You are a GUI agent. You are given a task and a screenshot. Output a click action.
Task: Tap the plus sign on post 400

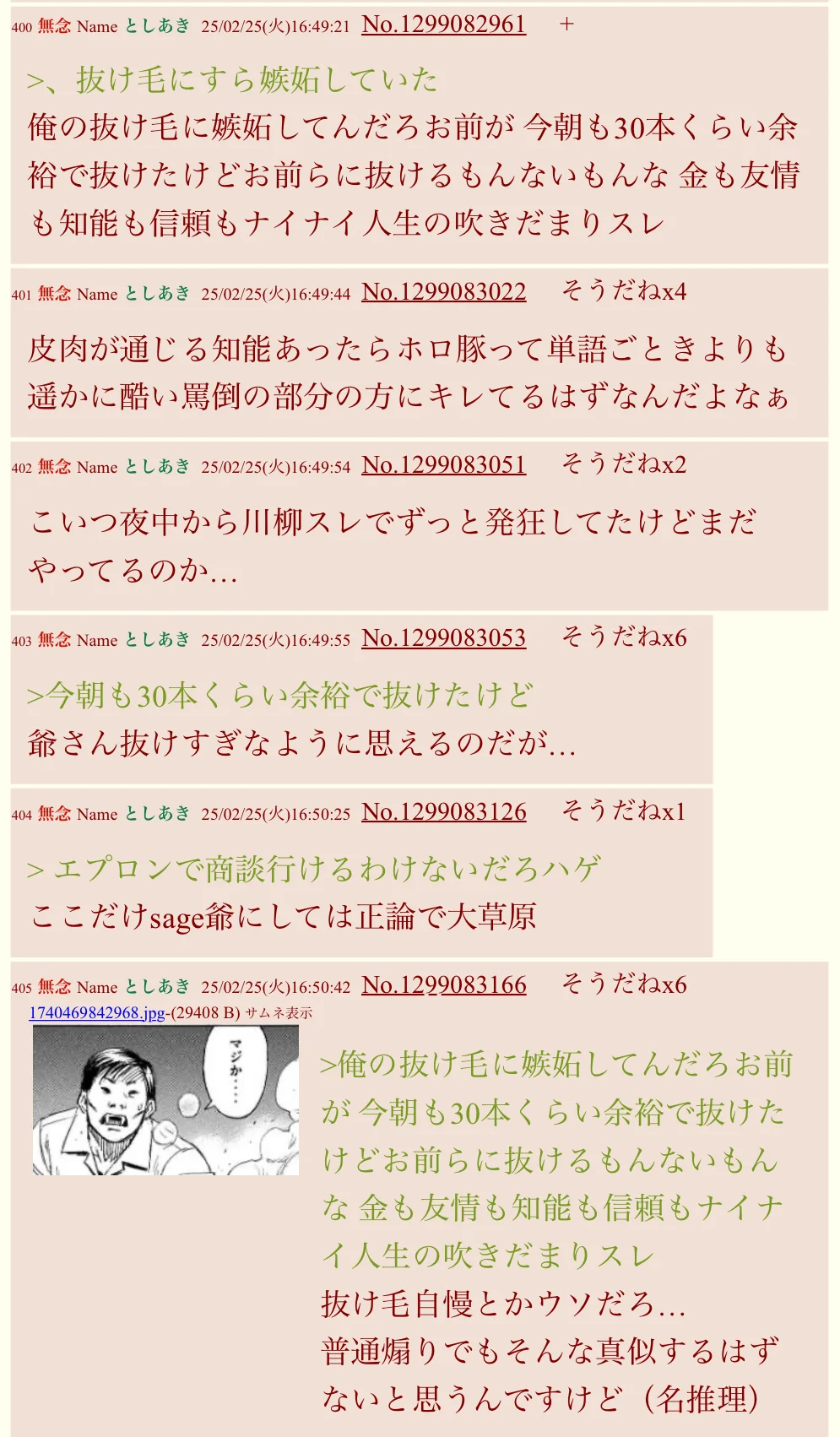pyautogui.click(x=566, y=24)
